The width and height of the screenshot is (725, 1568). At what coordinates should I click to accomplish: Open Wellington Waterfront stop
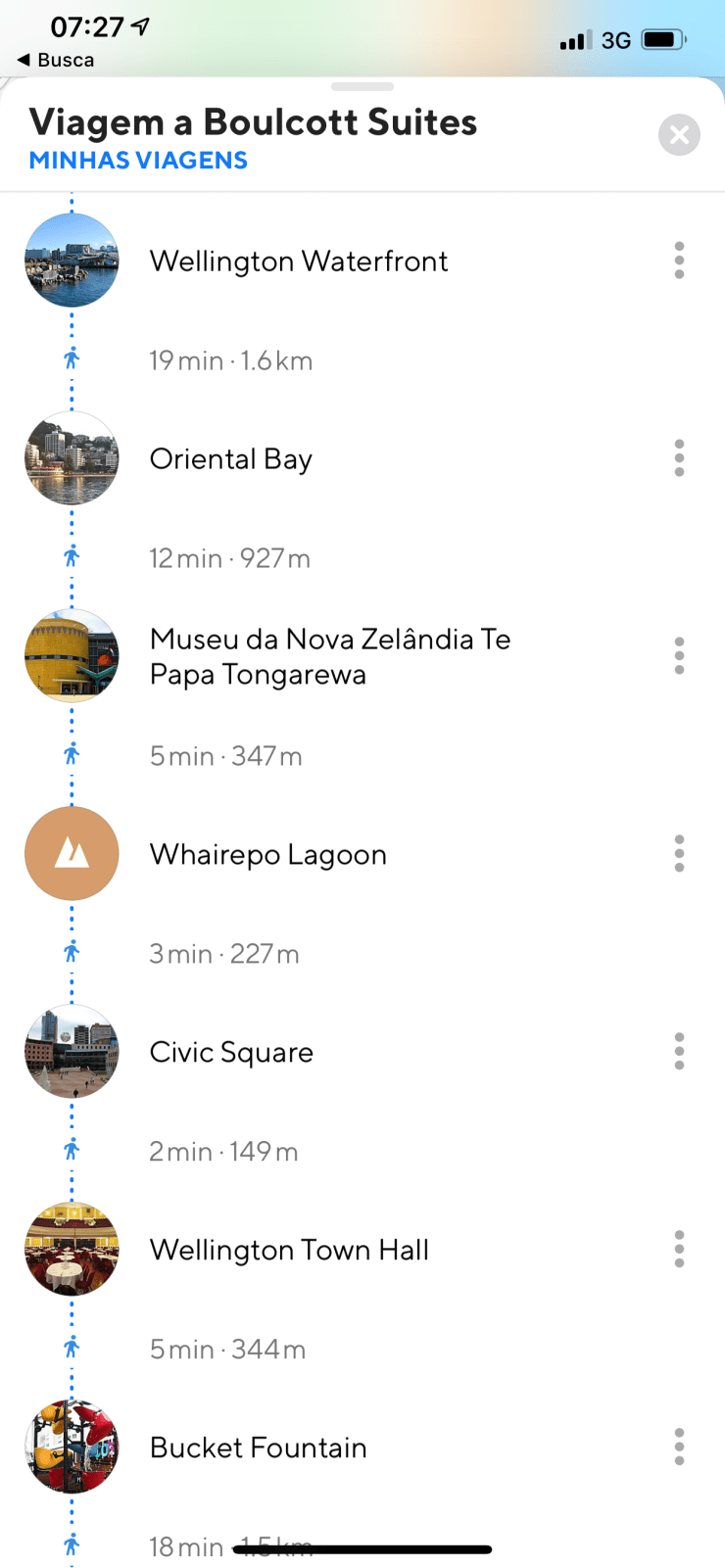pyautogui.click(x=298, y=261)
